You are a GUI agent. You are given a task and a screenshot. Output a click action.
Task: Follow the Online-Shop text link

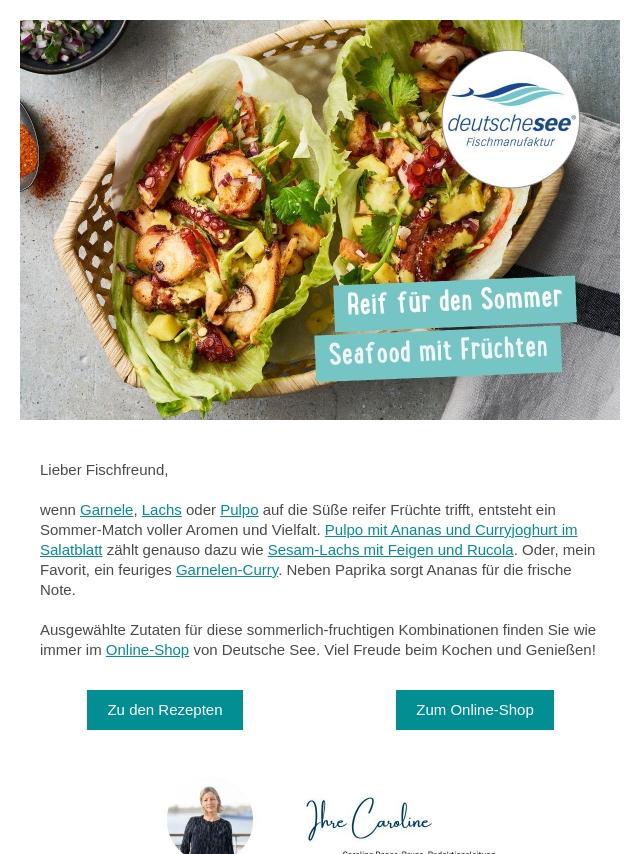(x=147, y=650)
